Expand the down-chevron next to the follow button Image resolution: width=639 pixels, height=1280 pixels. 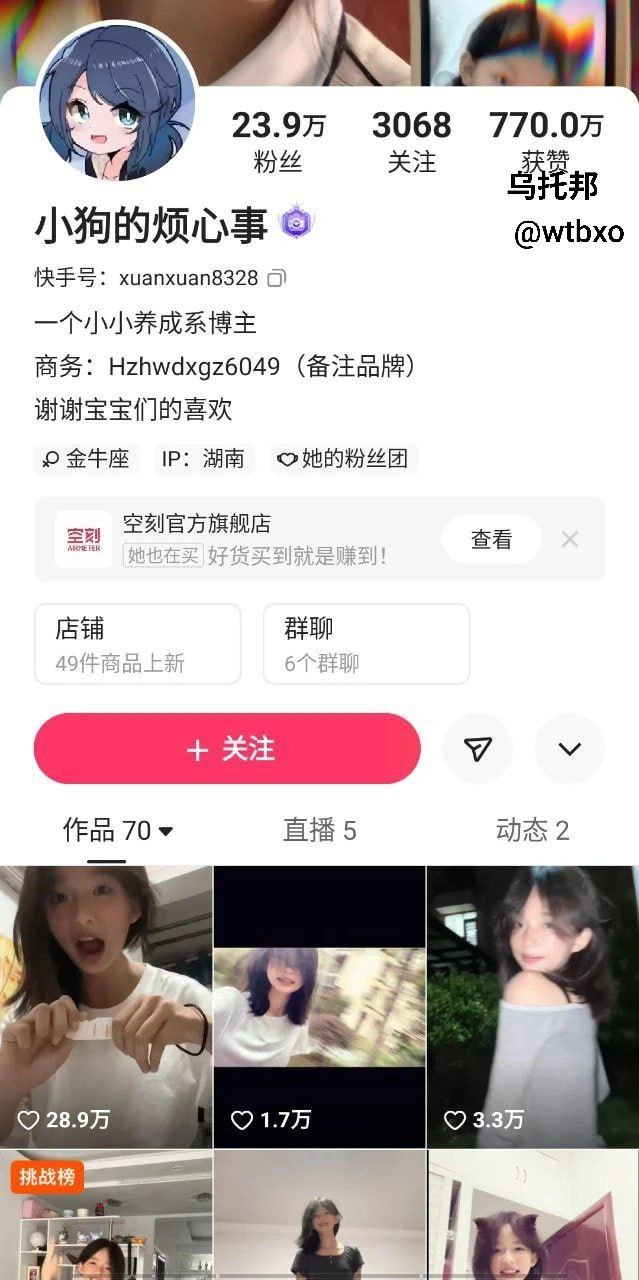coord(569,749)
